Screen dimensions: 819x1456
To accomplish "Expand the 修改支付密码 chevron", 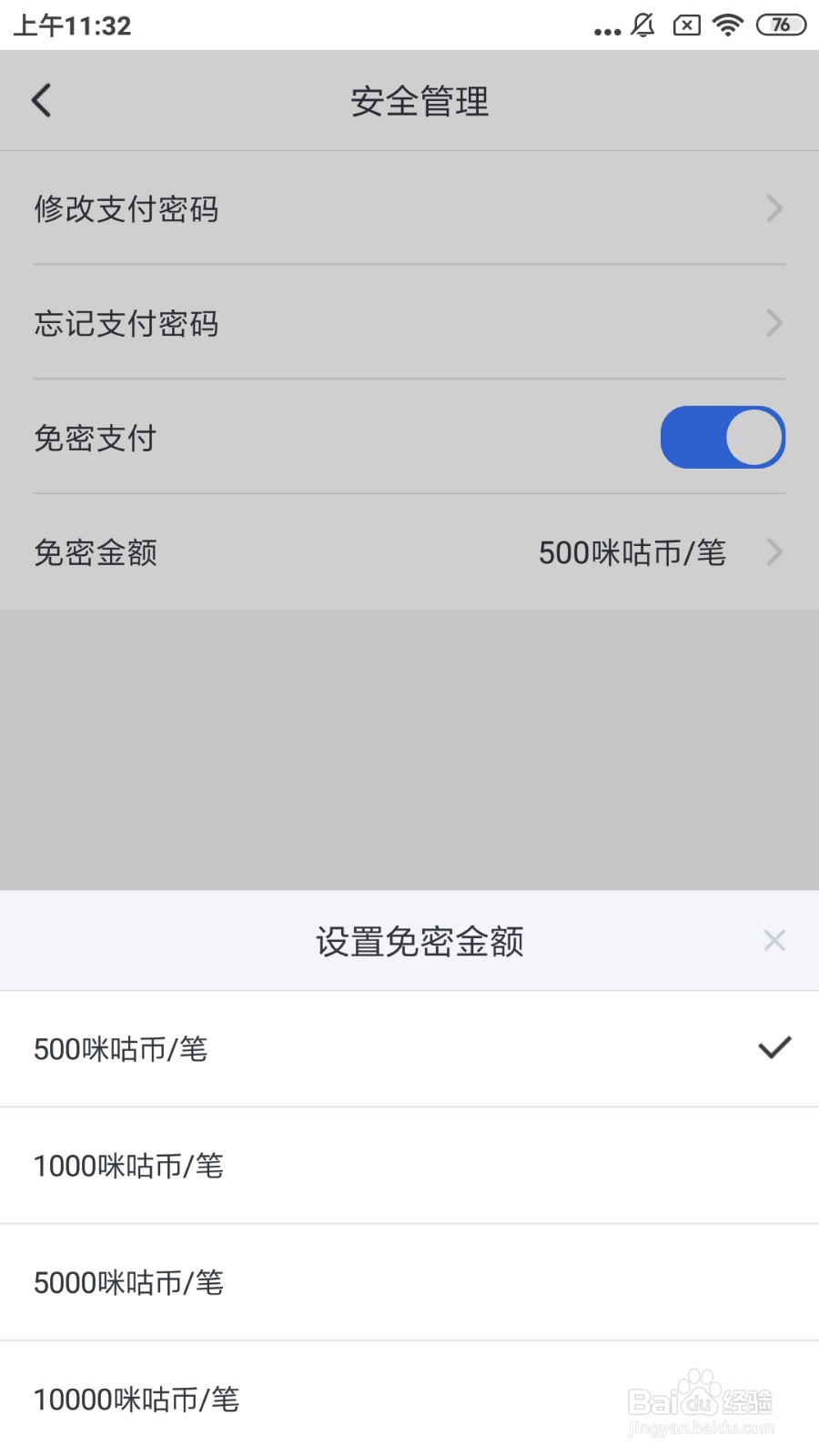I will point(774,209).
